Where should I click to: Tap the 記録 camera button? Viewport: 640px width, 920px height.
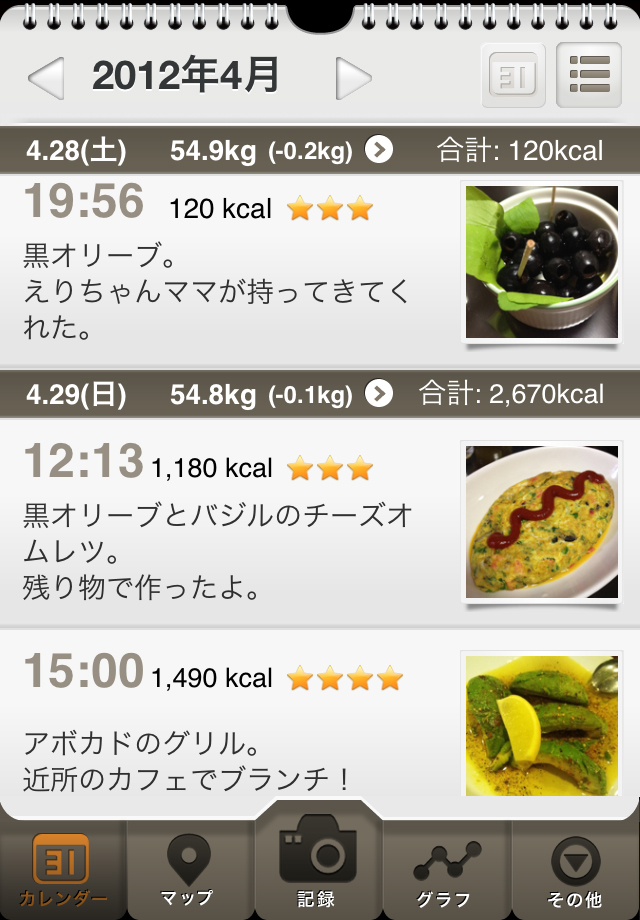point(318,862)
